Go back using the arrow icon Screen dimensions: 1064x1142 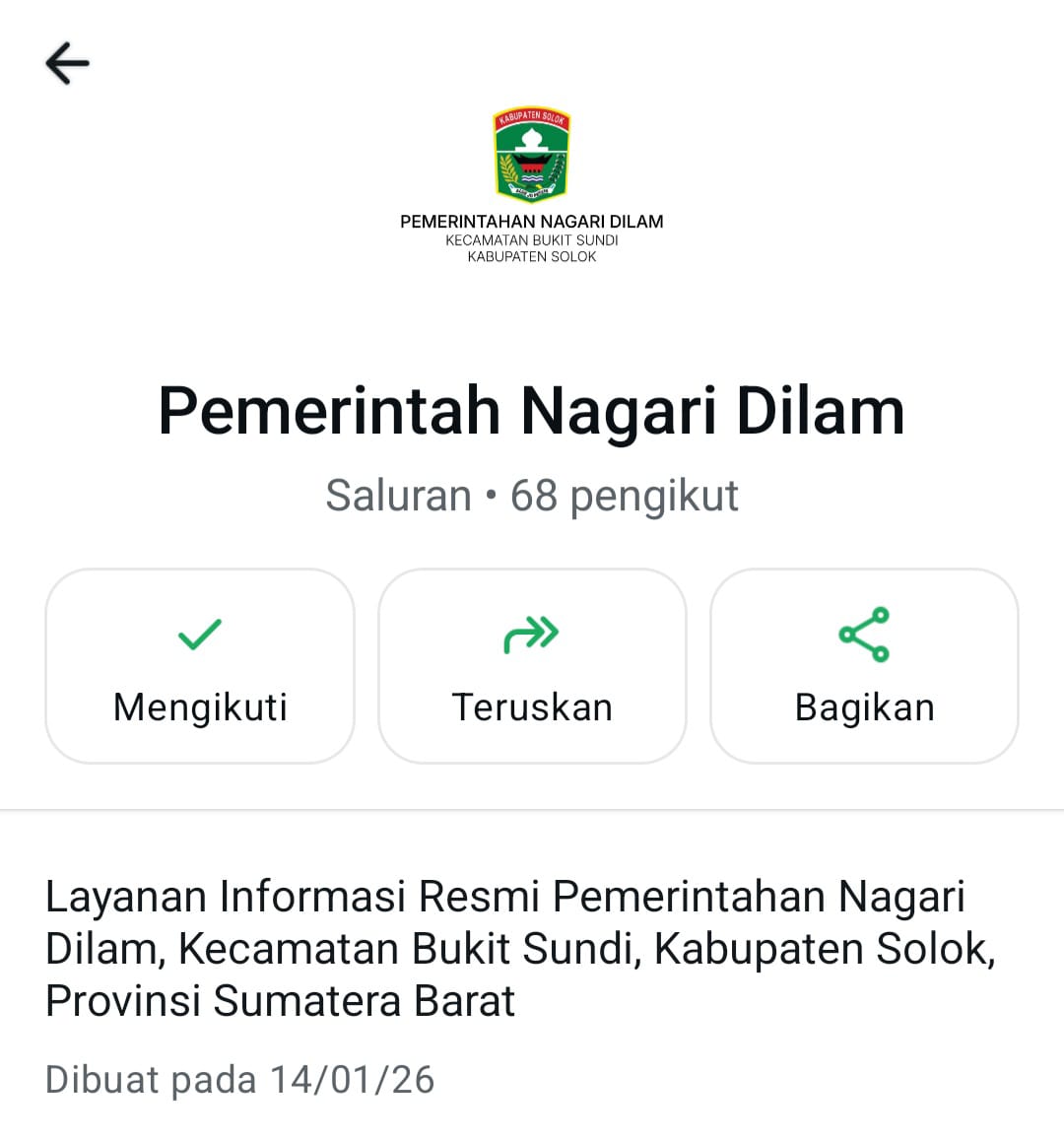67,64
